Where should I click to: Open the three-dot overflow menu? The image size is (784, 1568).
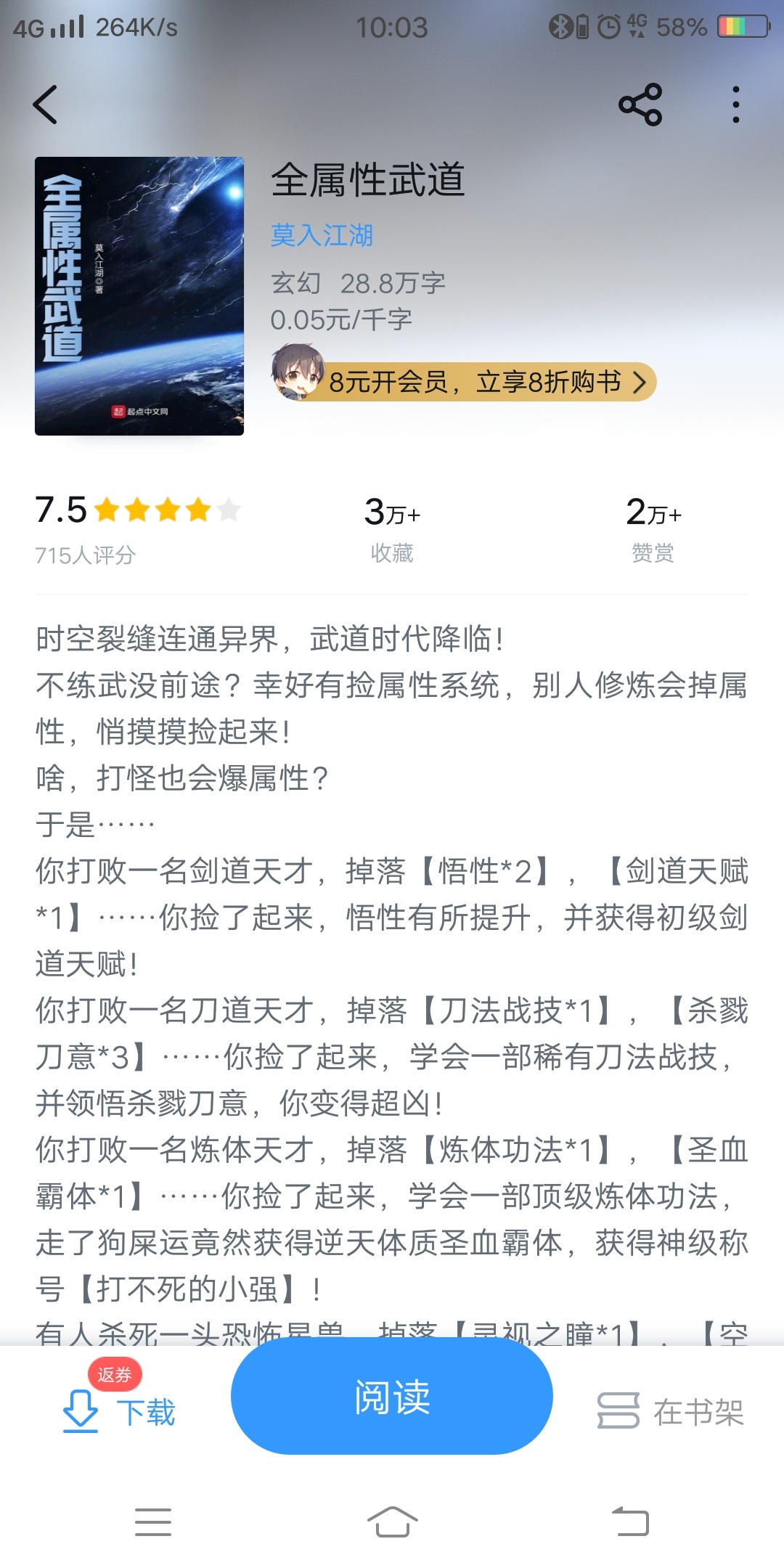tap(736, 105)
